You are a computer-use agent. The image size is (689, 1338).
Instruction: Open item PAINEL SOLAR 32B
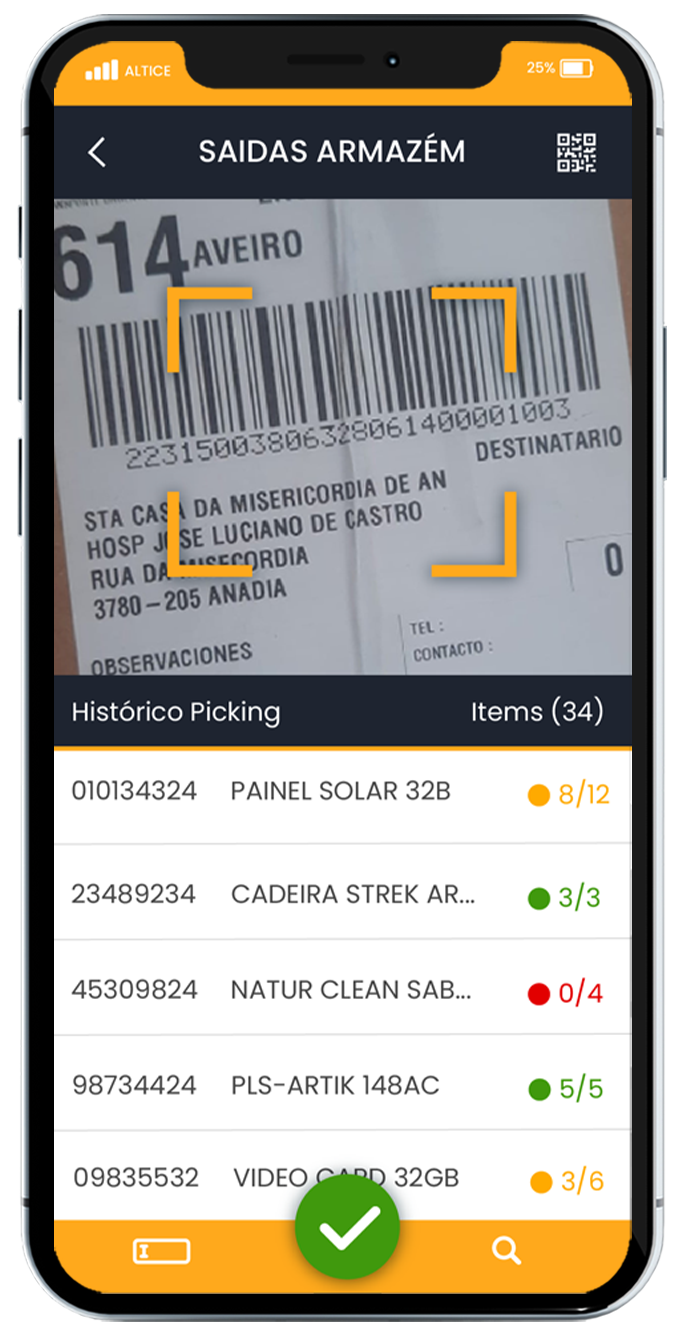coord(340,793)
